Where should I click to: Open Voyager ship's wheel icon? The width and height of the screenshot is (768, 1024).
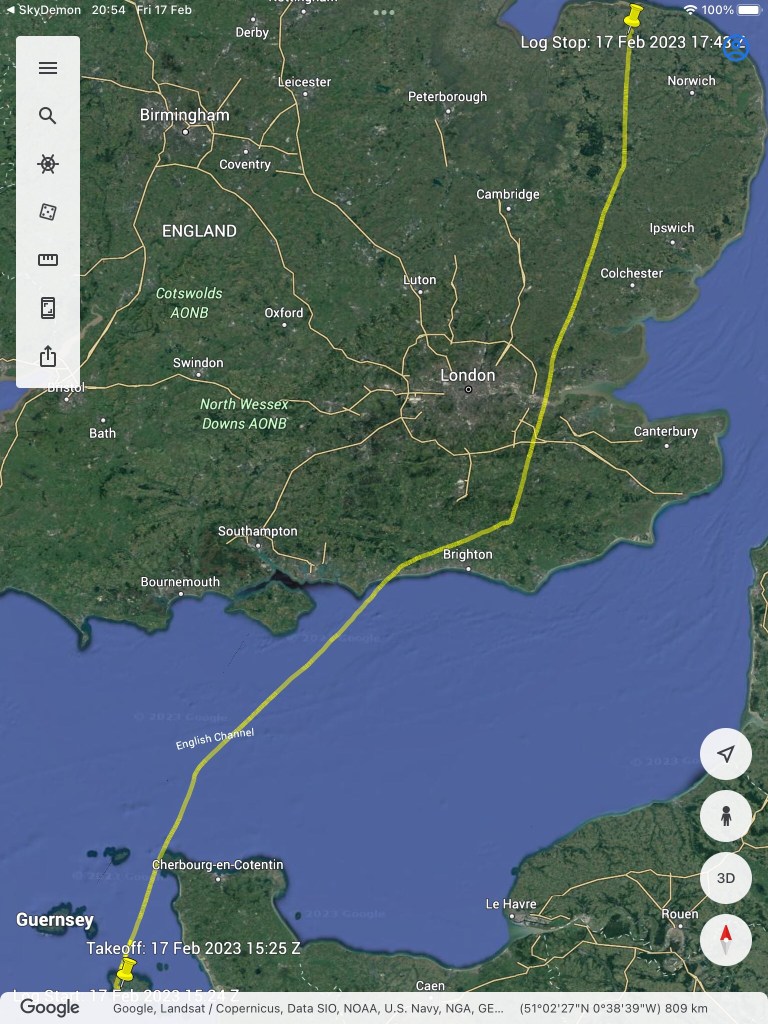[x=48, y=164]
